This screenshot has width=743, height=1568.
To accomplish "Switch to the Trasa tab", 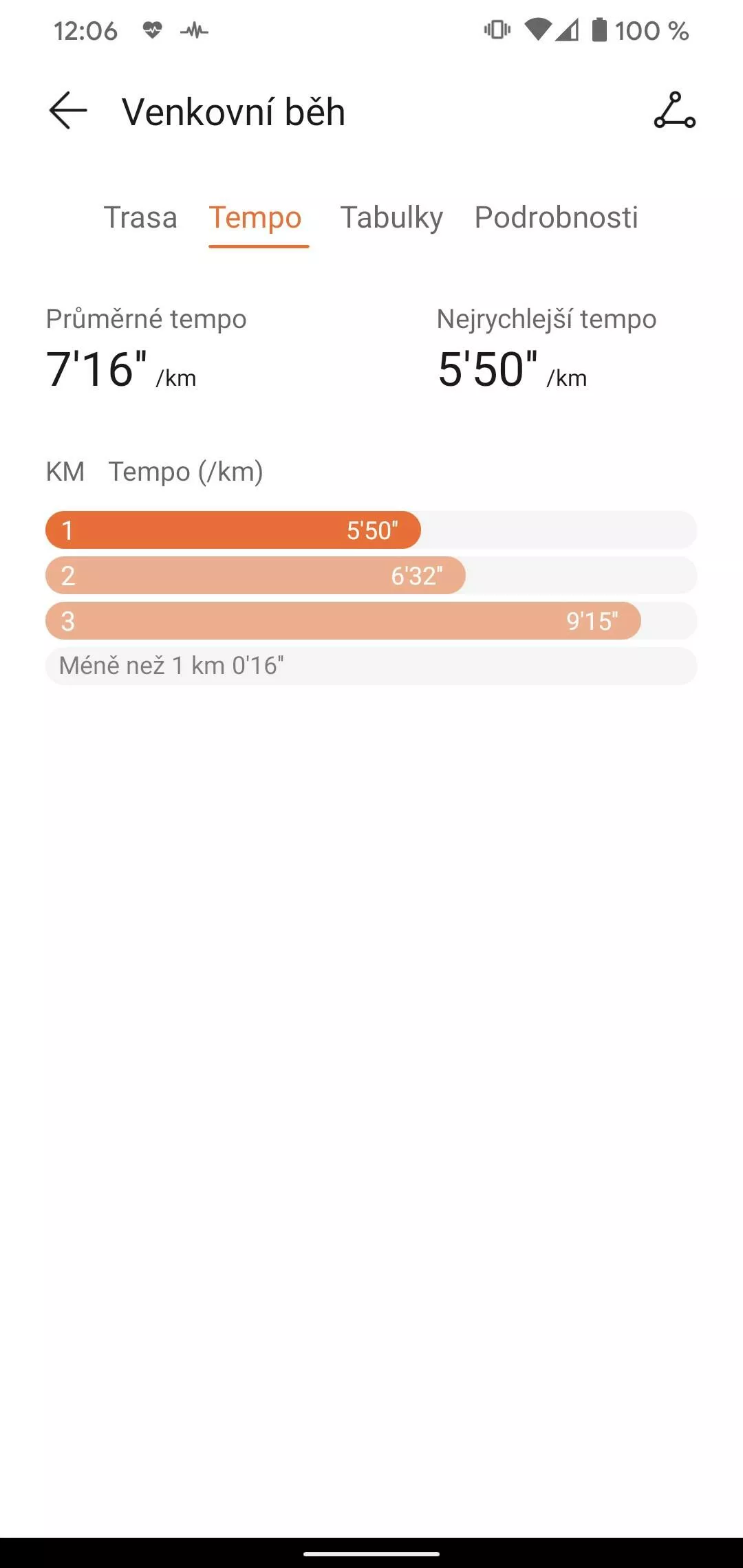I will tap(140, 217).
